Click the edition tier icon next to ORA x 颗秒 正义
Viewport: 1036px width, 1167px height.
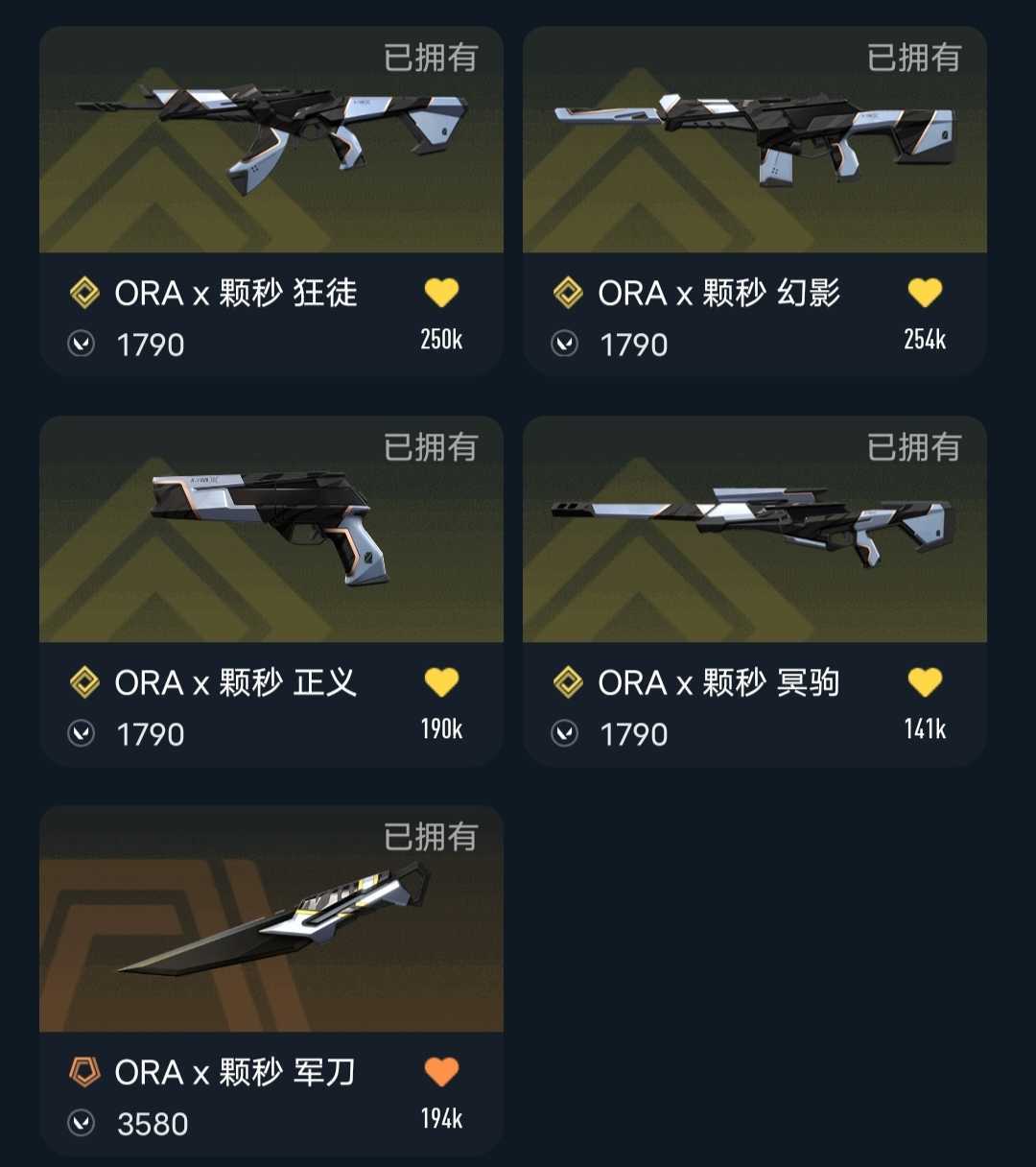(82, 681)
